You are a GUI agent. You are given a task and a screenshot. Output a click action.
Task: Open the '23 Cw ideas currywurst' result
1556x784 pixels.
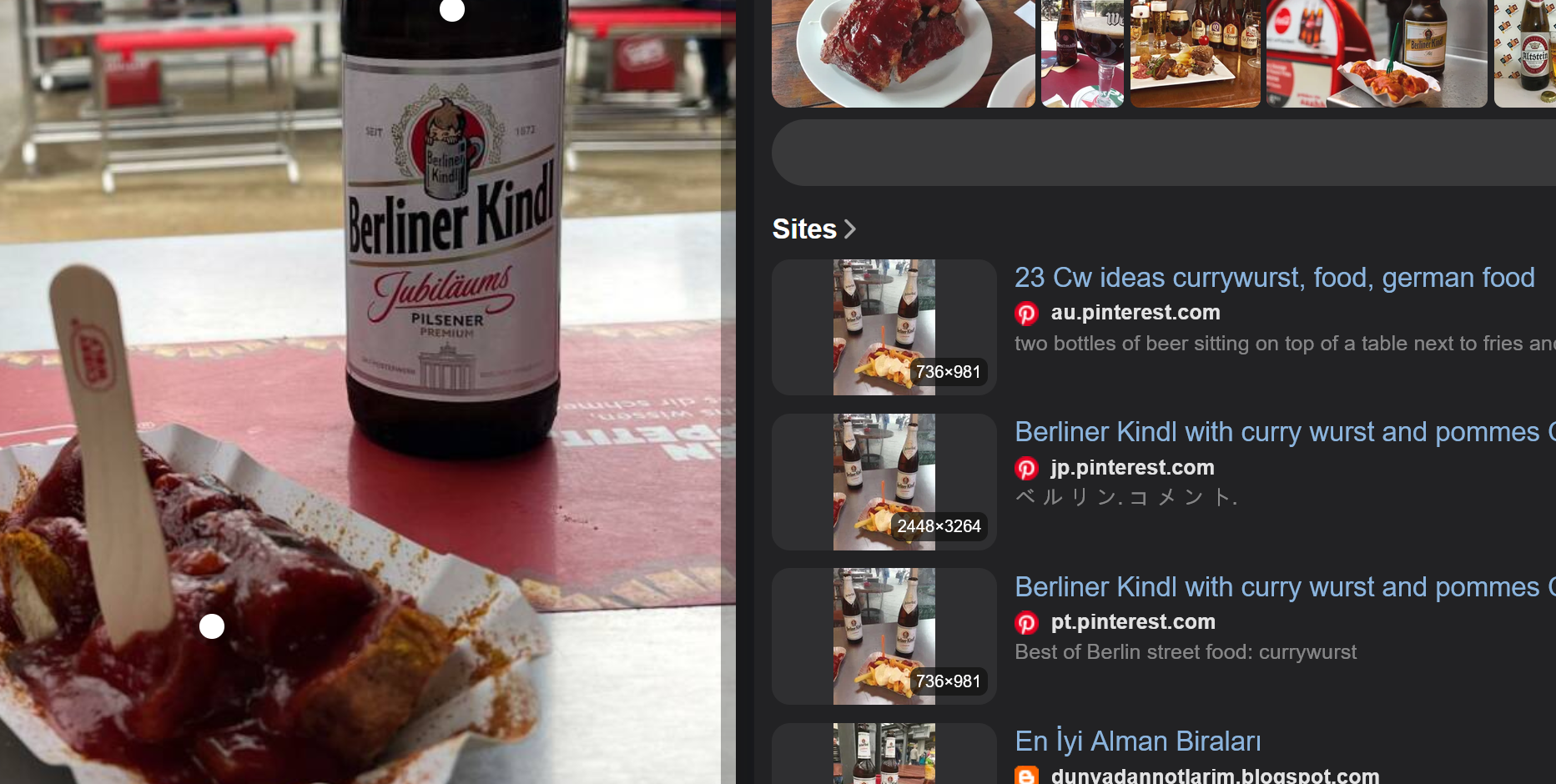[x=1274, y=277]
